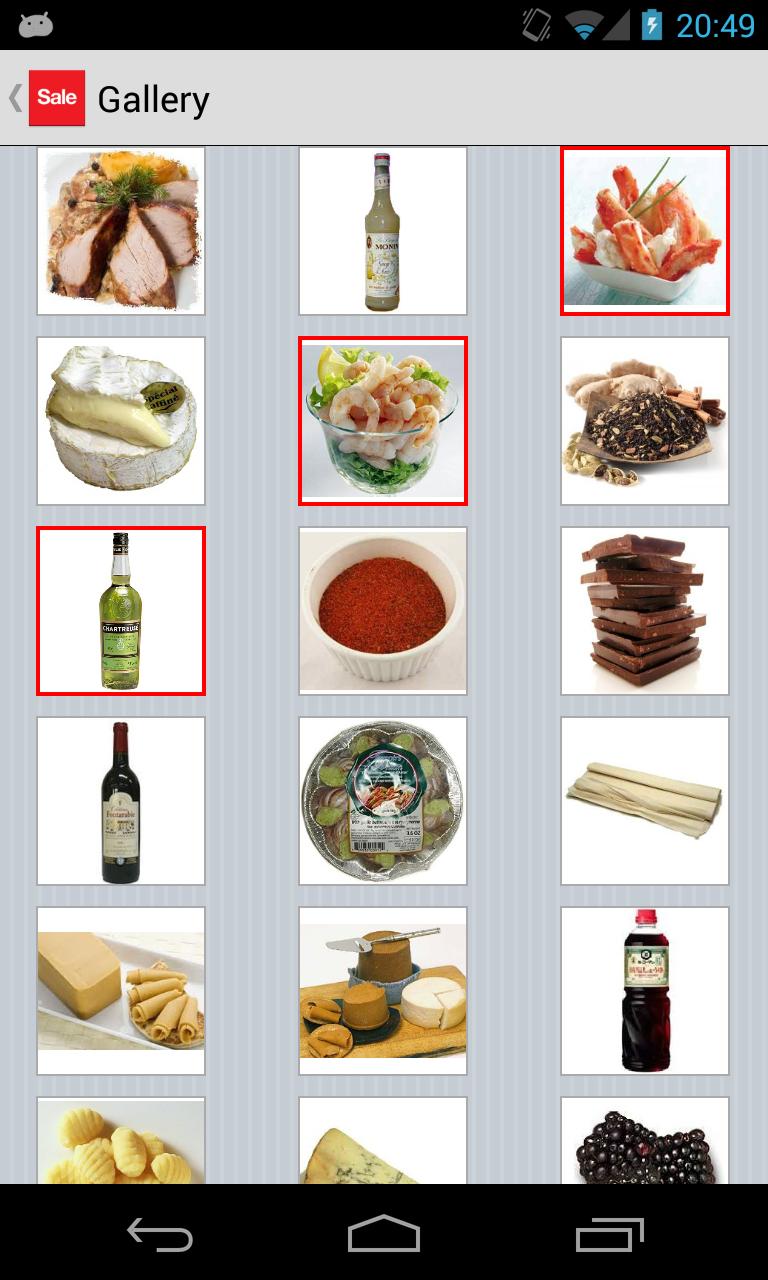Open the Camembert cheese wheel photo
The height and width of the screenshot is (1280, 768).
coord(121,421)
